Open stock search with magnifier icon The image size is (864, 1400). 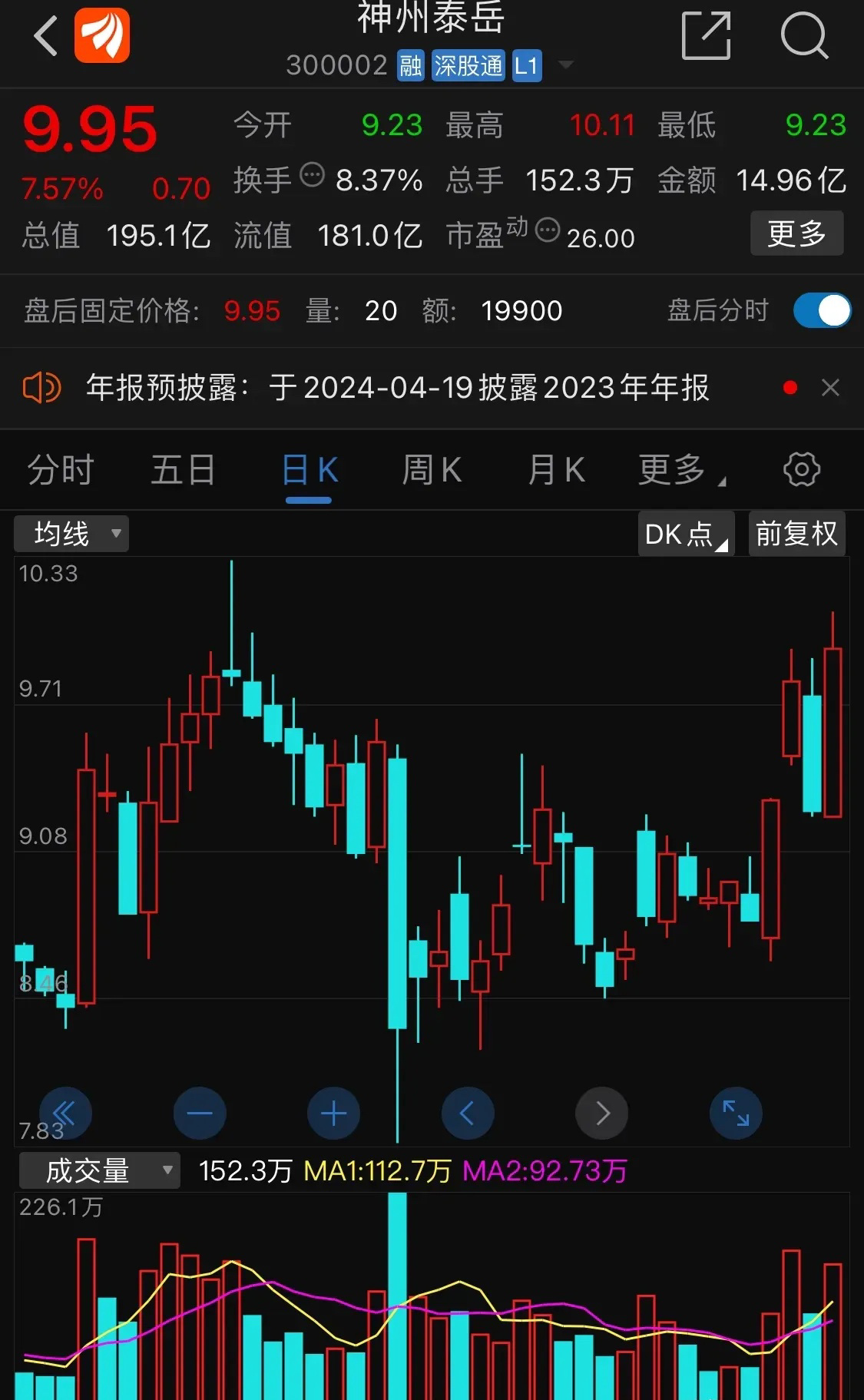tap(804, 35)
